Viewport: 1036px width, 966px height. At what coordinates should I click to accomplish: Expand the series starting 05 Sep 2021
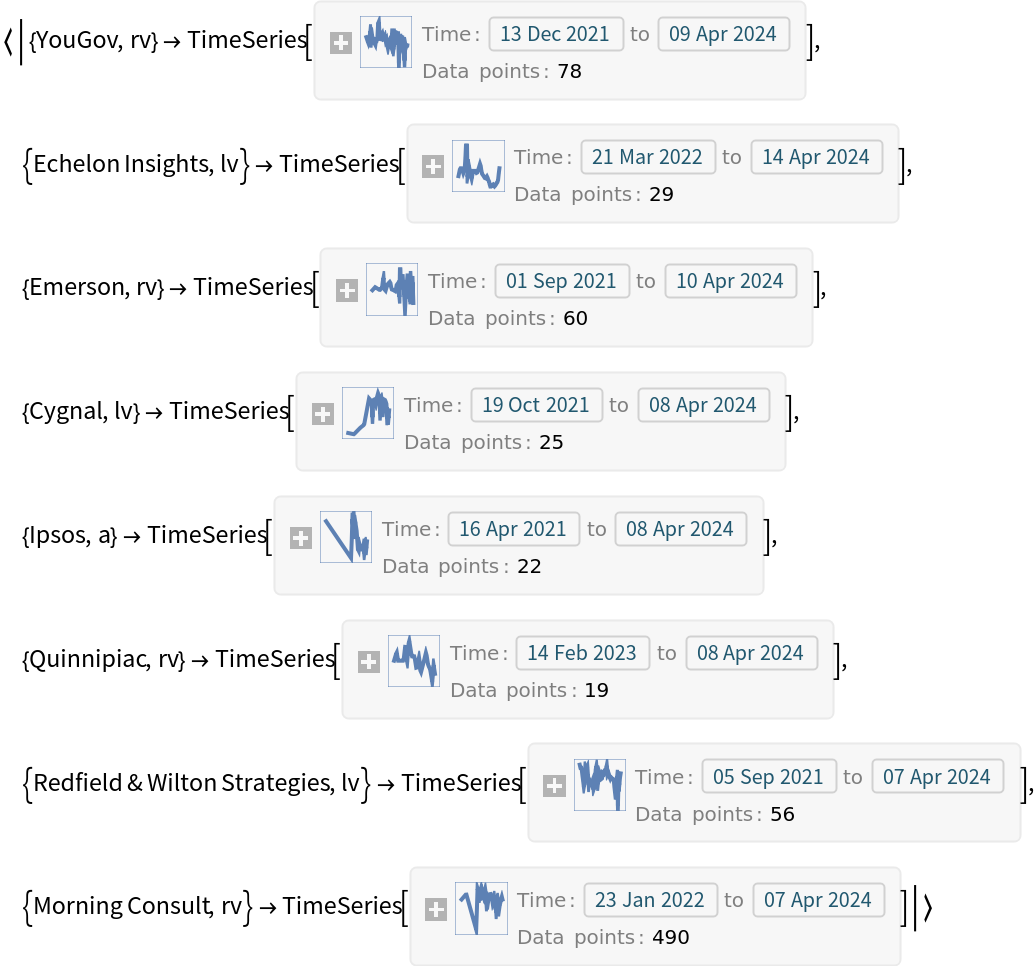(555, 786)
